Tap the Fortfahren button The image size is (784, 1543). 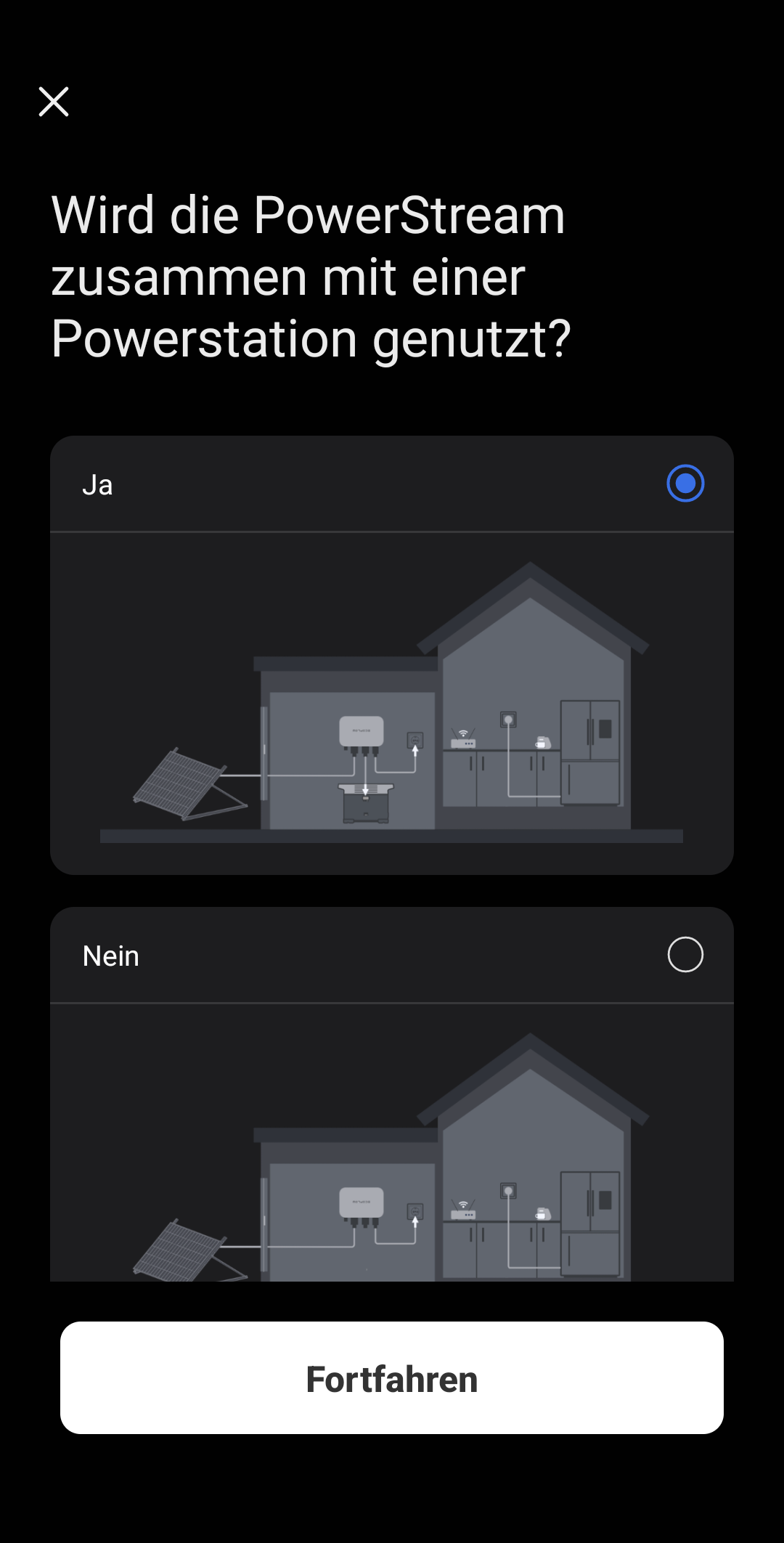click(x=392, y=1378)
